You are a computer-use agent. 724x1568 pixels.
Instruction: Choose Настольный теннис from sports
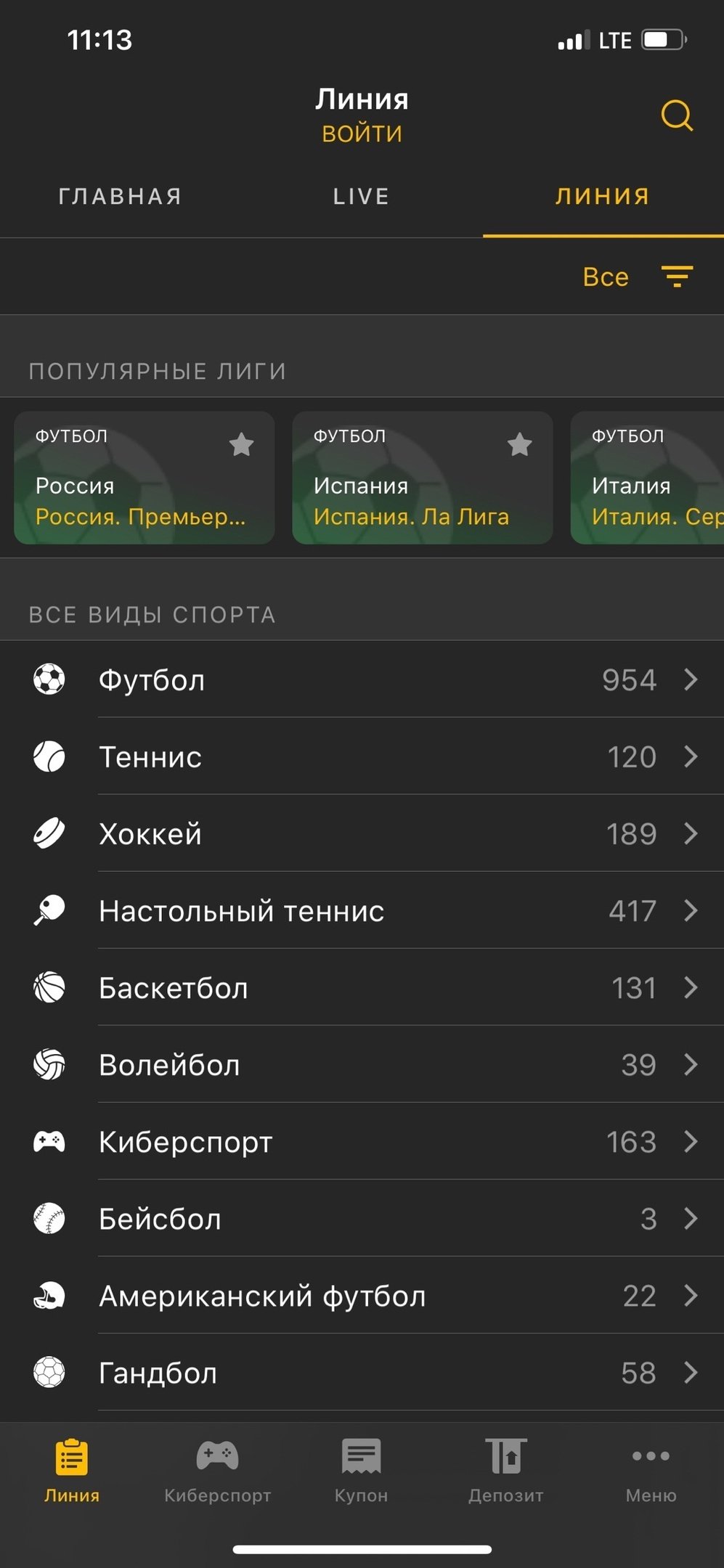pos(362,911)
